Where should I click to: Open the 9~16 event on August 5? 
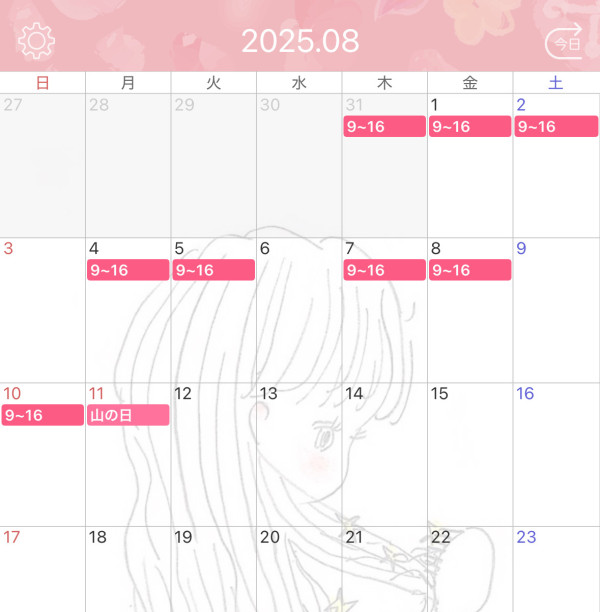pyautogui.click(x=213, y=270)
